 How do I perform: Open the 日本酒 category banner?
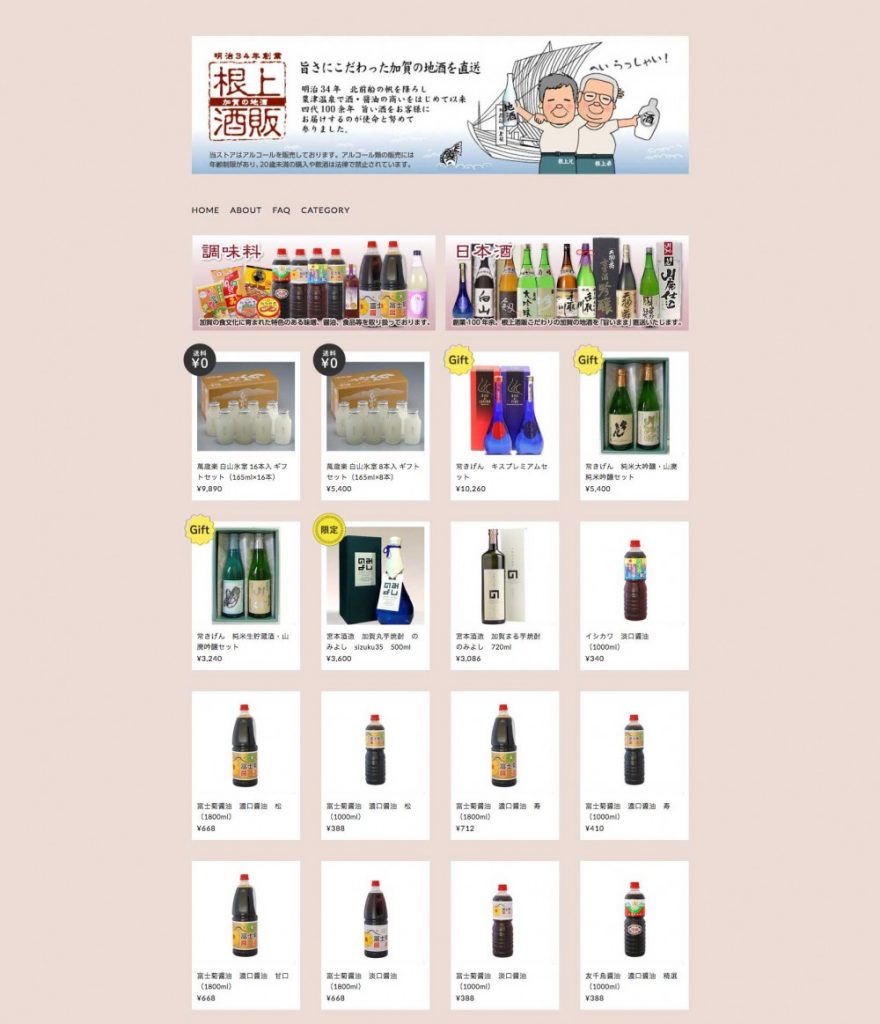pos(566,283)
